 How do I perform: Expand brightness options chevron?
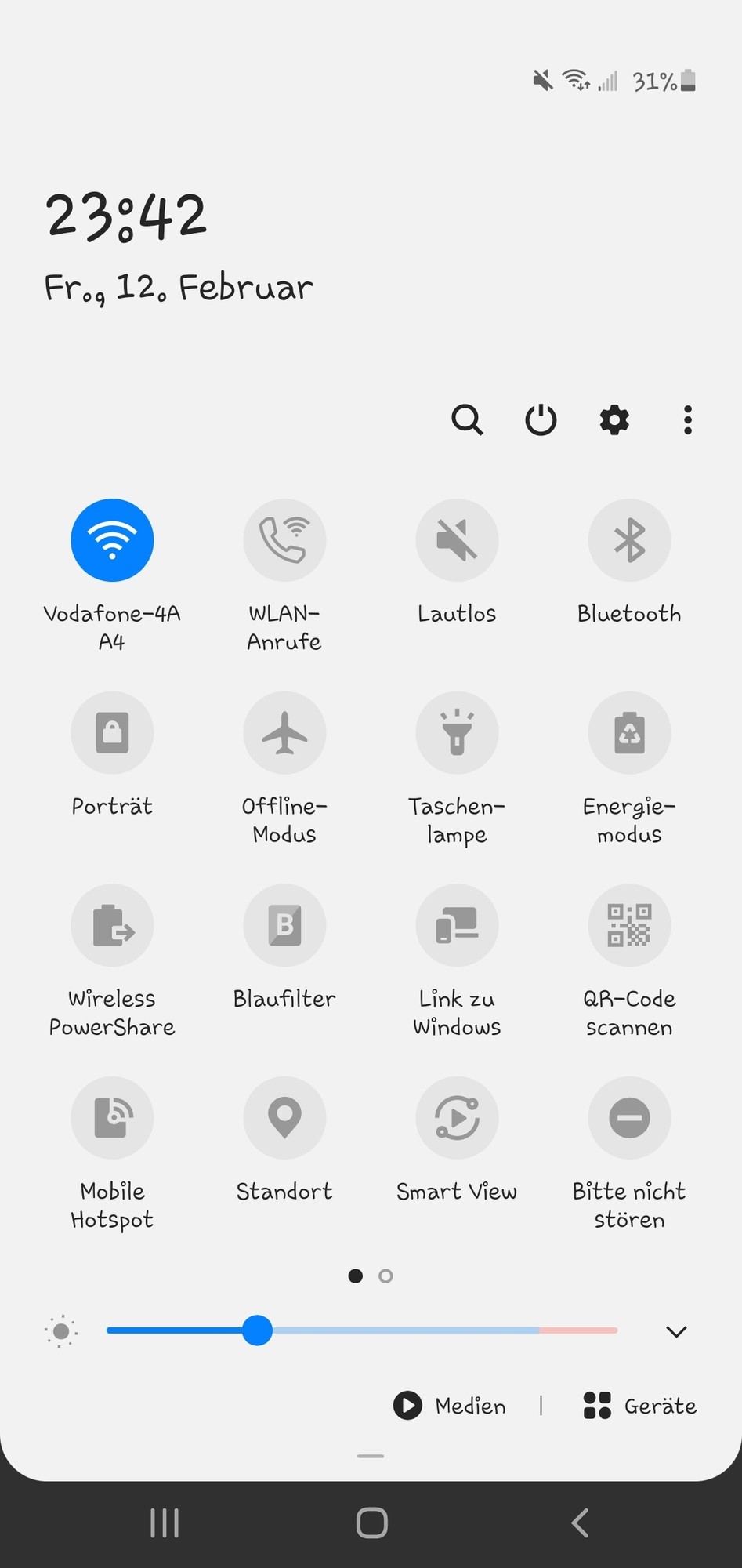(676, 1331)
